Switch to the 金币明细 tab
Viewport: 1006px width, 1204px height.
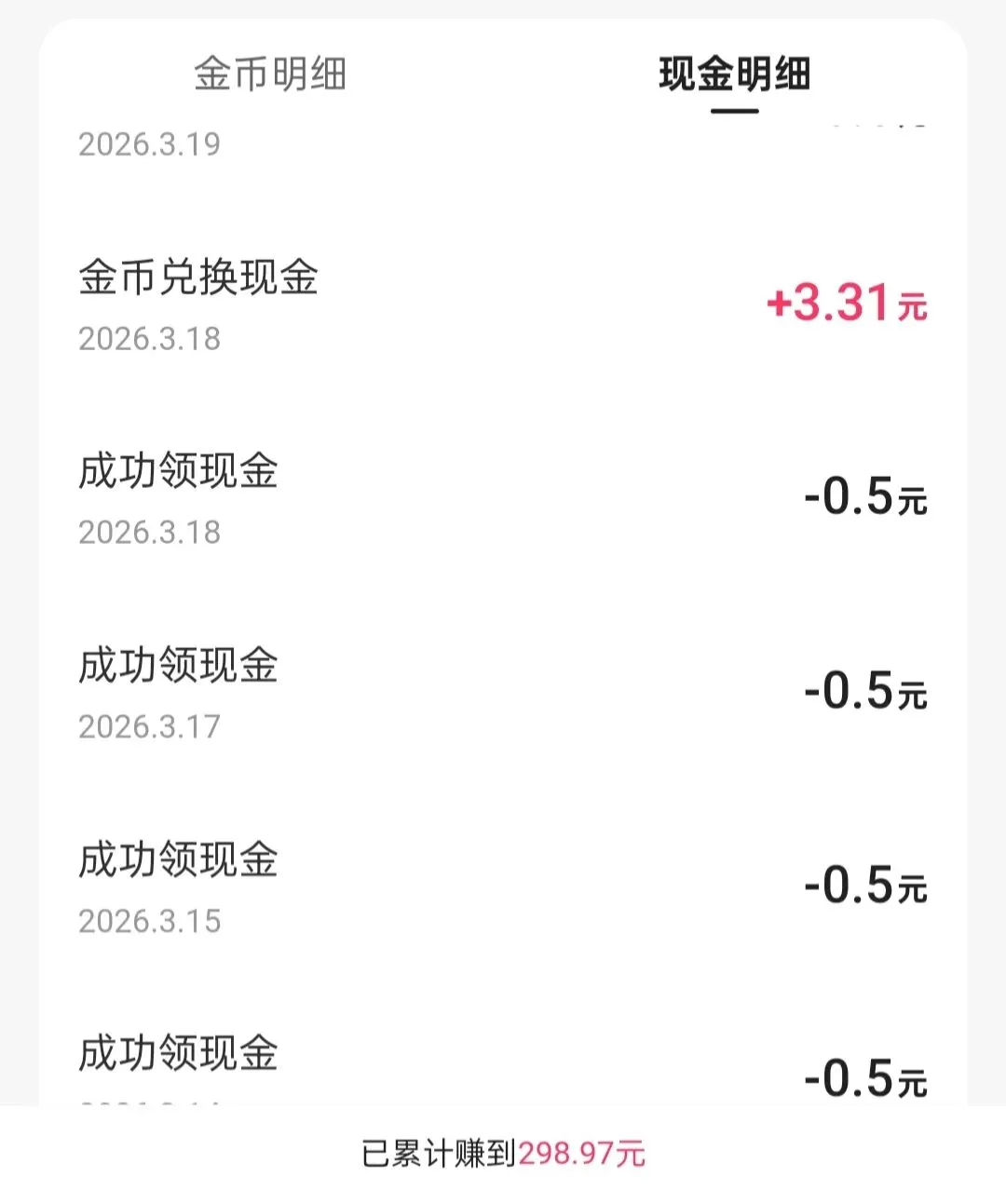[x=270, y=74]
